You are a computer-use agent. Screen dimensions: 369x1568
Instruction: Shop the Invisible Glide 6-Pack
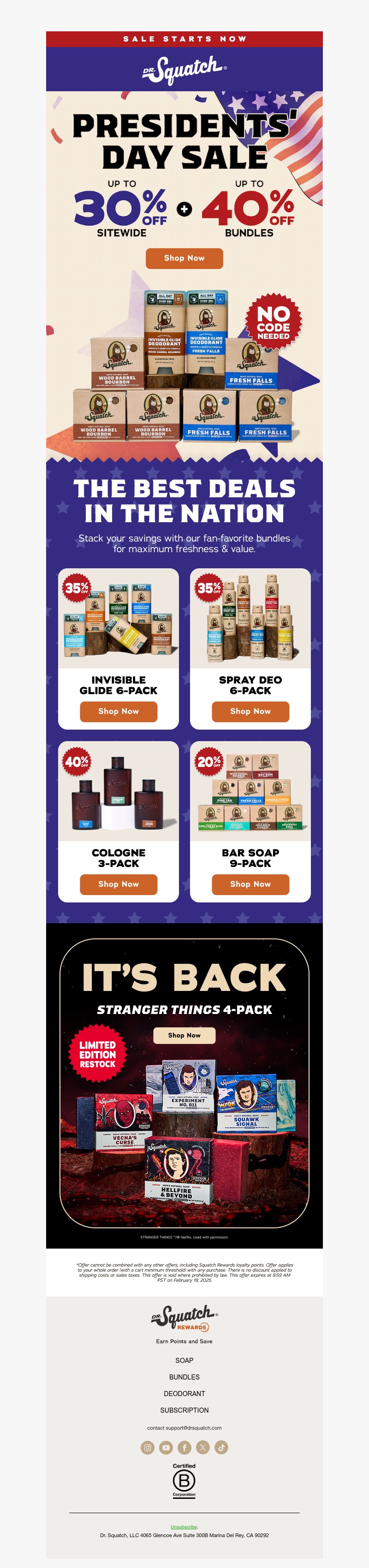coord(118,711)
